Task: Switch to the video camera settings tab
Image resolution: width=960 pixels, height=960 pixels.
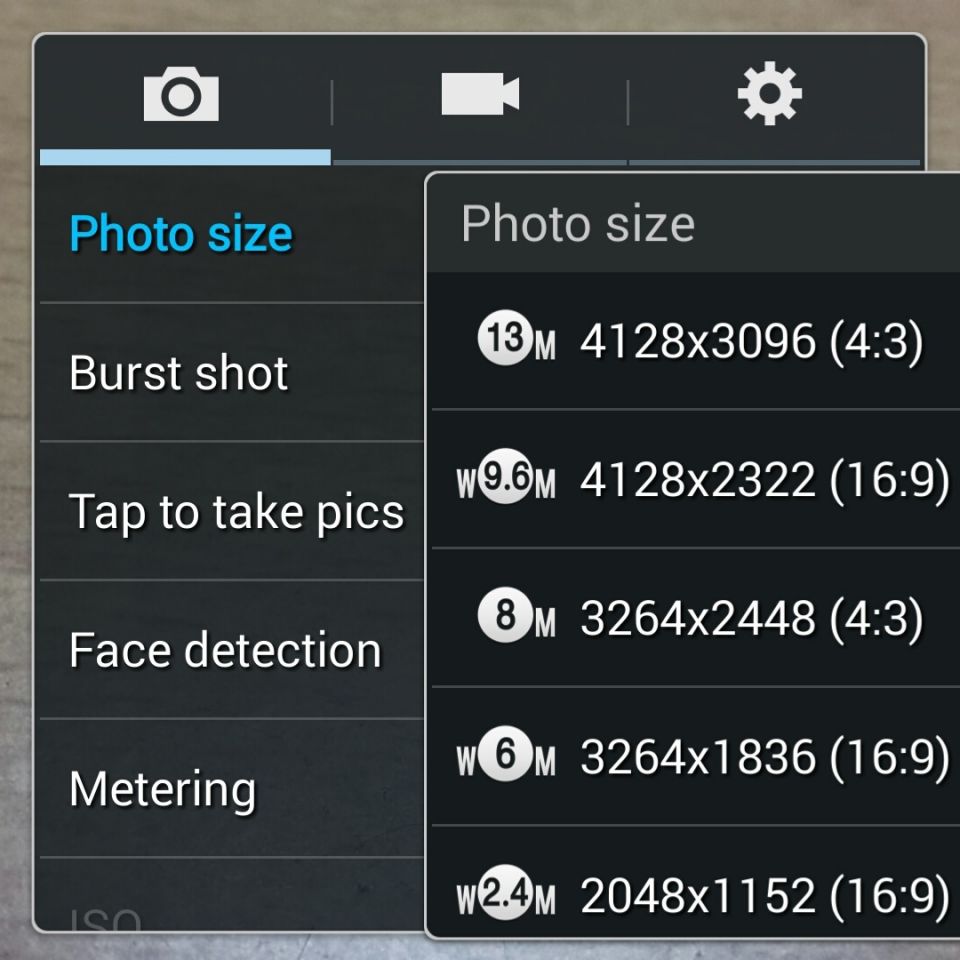Action: 480,96
